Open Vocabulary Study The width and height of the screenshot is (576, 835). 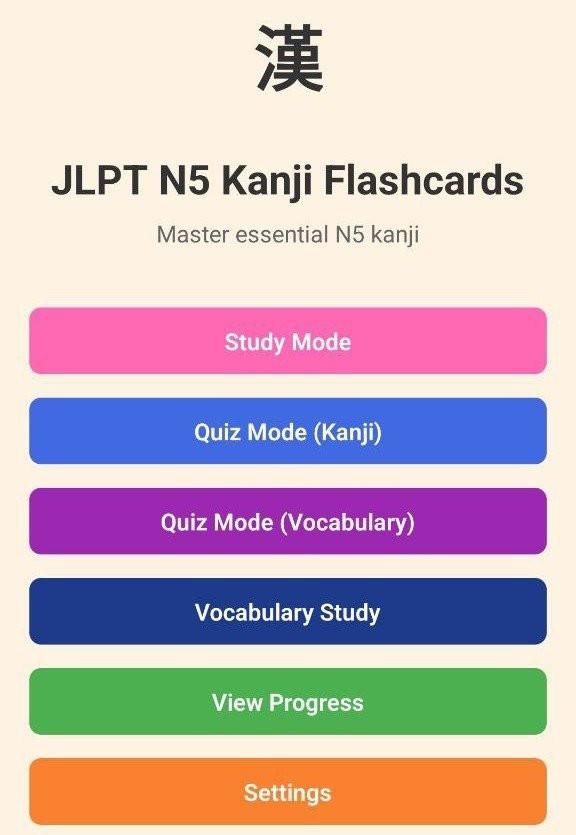coord(288,611)
